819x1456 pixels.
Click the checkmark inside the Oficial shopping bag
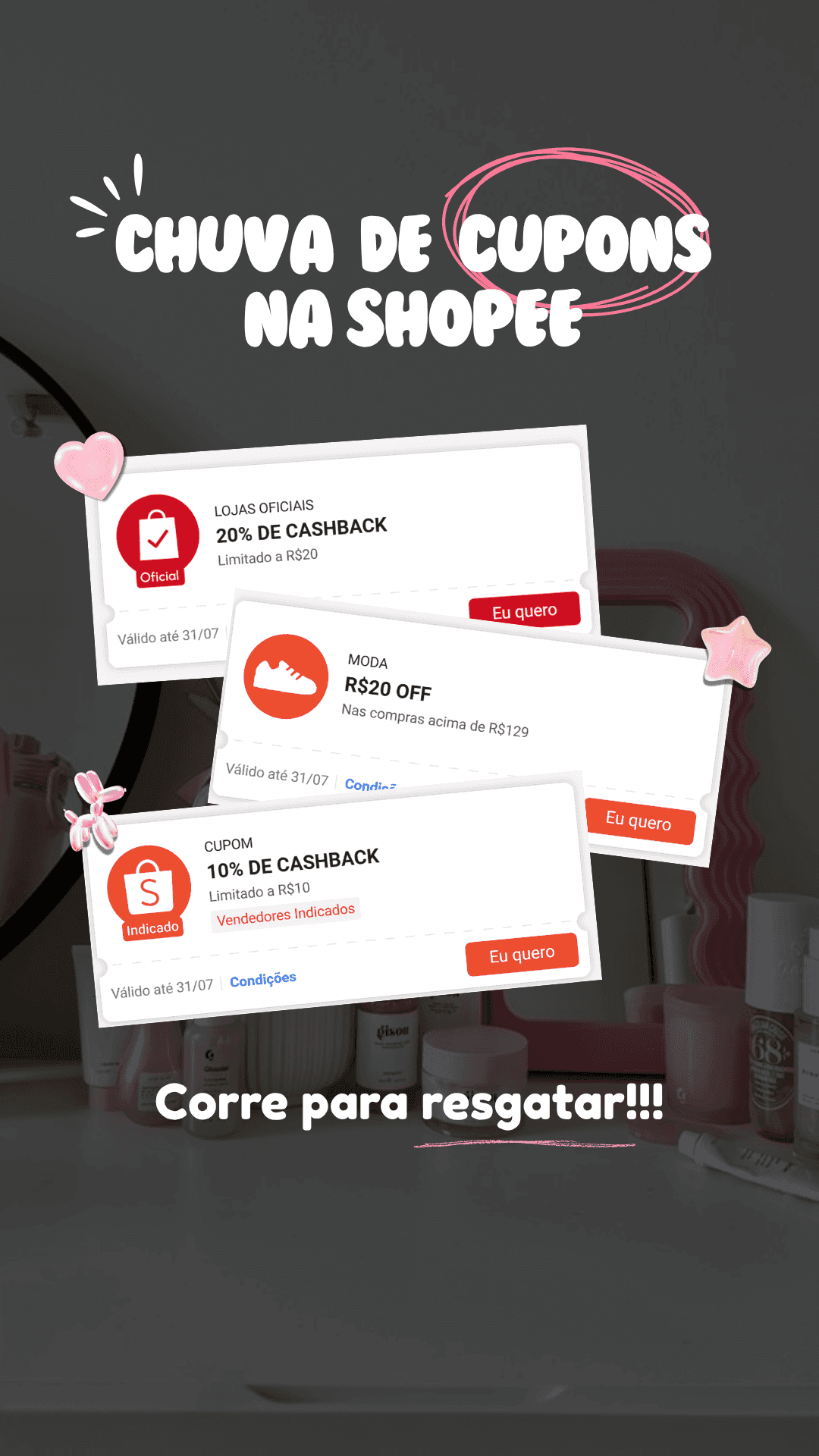click(159, 538)
